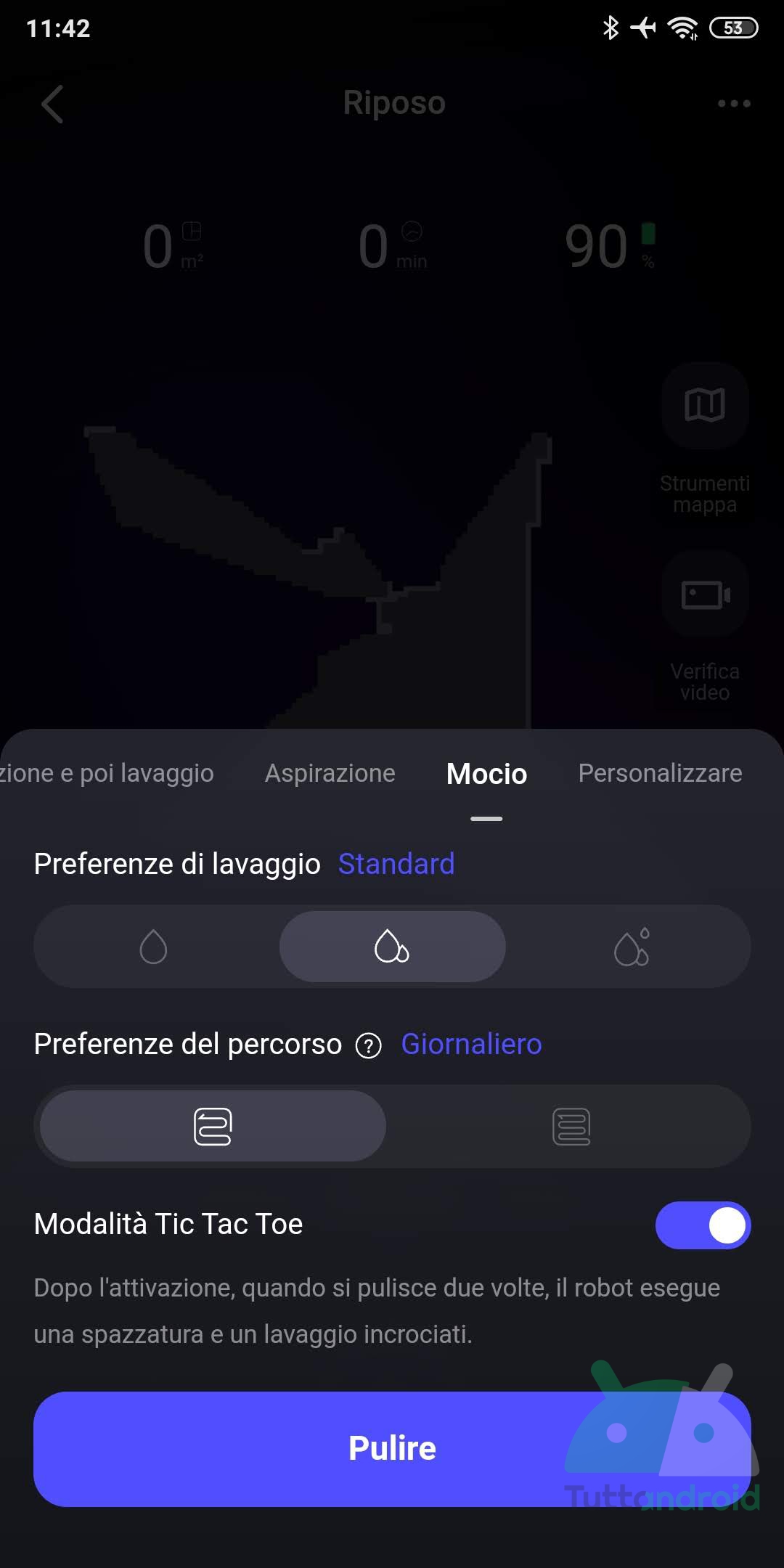This screenshot has width=784, height=1568.
Task: Select the Mocio tab
Action: pos(486,774)
